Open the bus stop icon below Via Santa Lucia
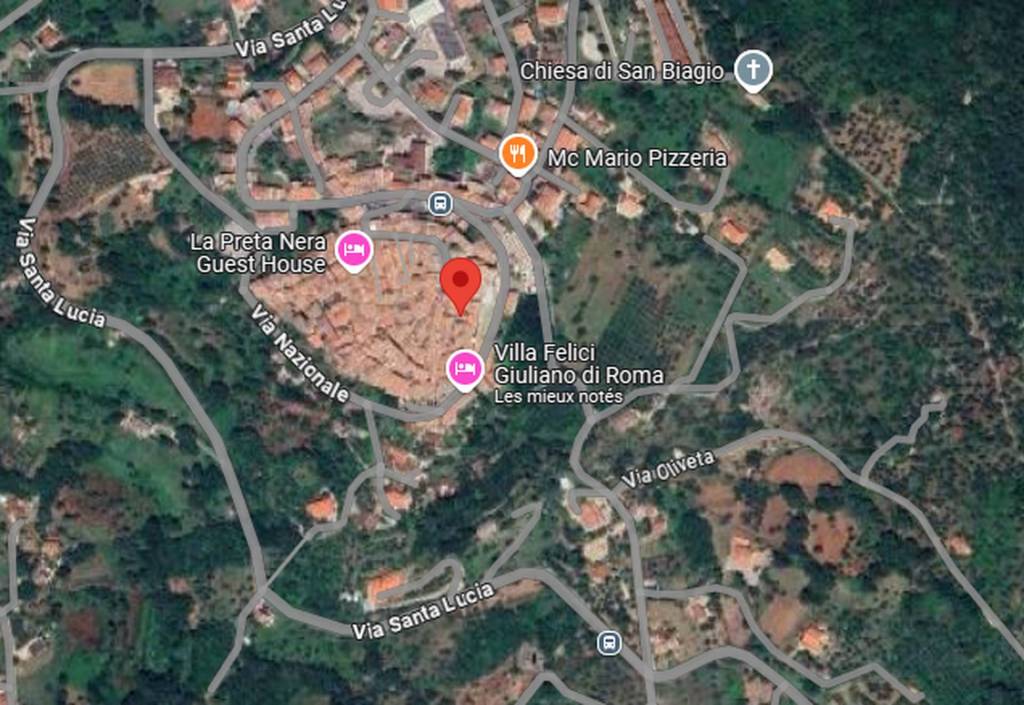 click(x=609, y=643)
